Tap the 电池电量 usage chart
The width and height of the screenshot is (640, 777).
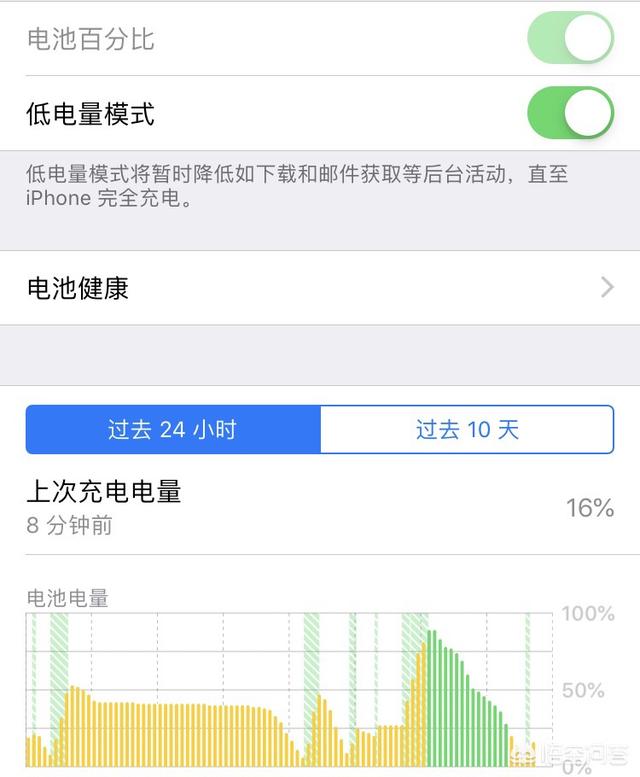click(290, 690)
